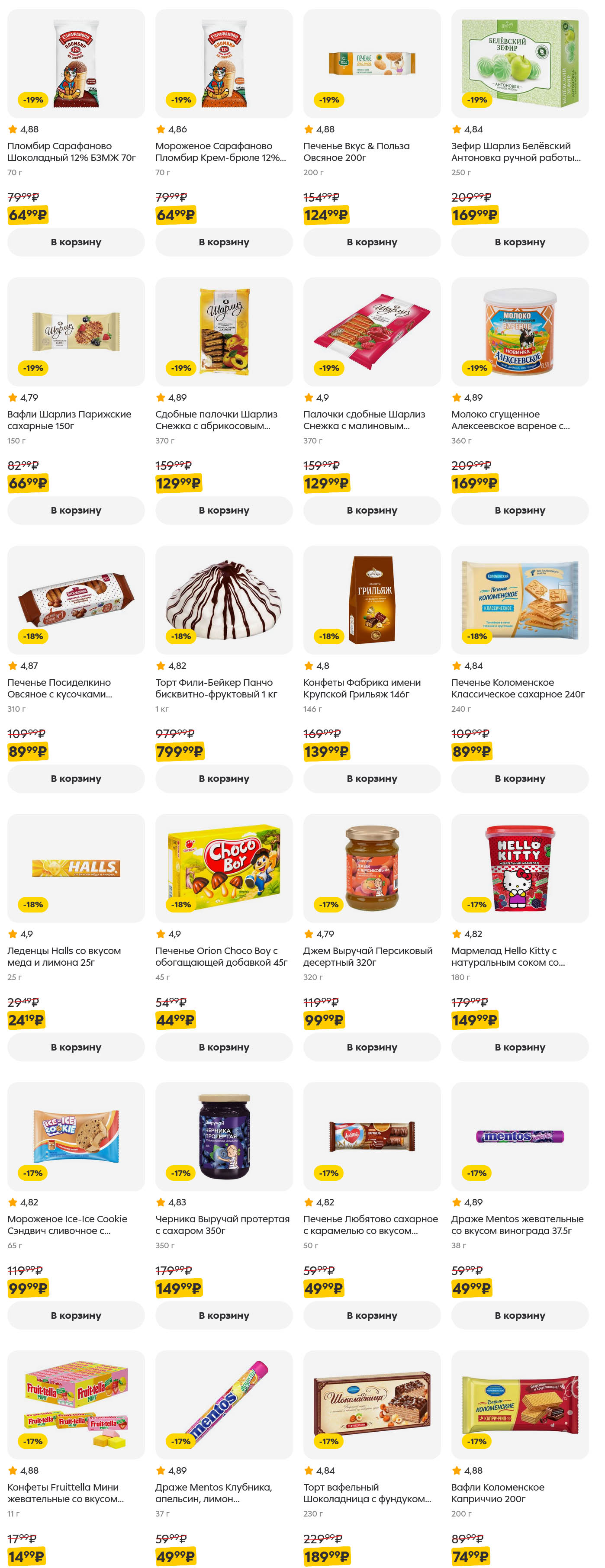Add Драже Mentos виноград to cart

coord(519,1315)
